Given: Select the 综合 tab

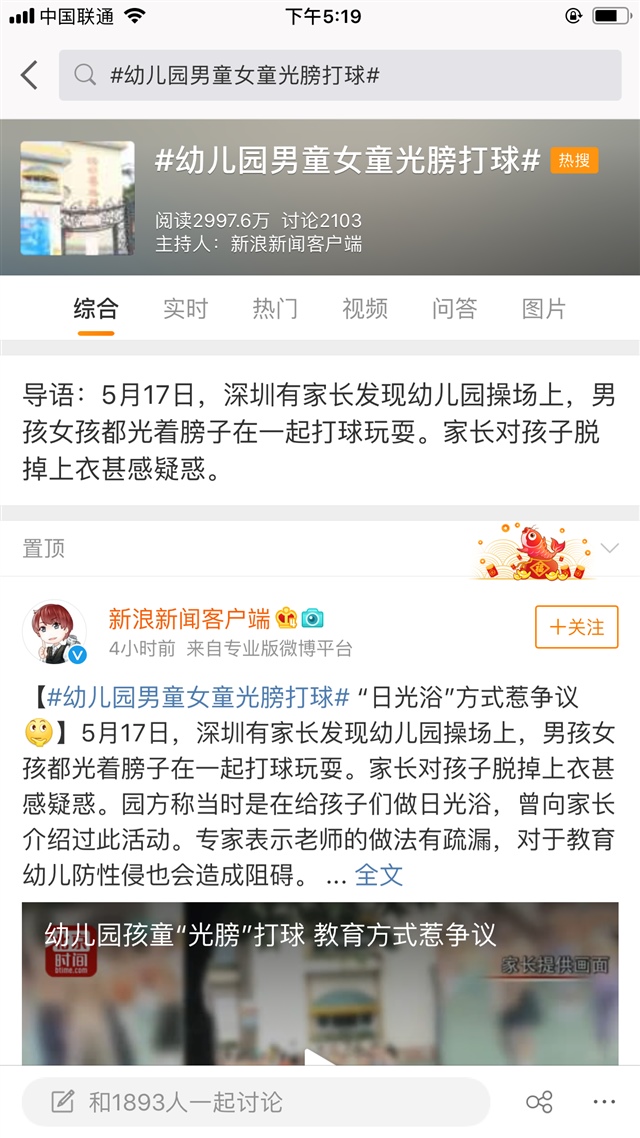Looking at the screenshot, I should [96, 308].
